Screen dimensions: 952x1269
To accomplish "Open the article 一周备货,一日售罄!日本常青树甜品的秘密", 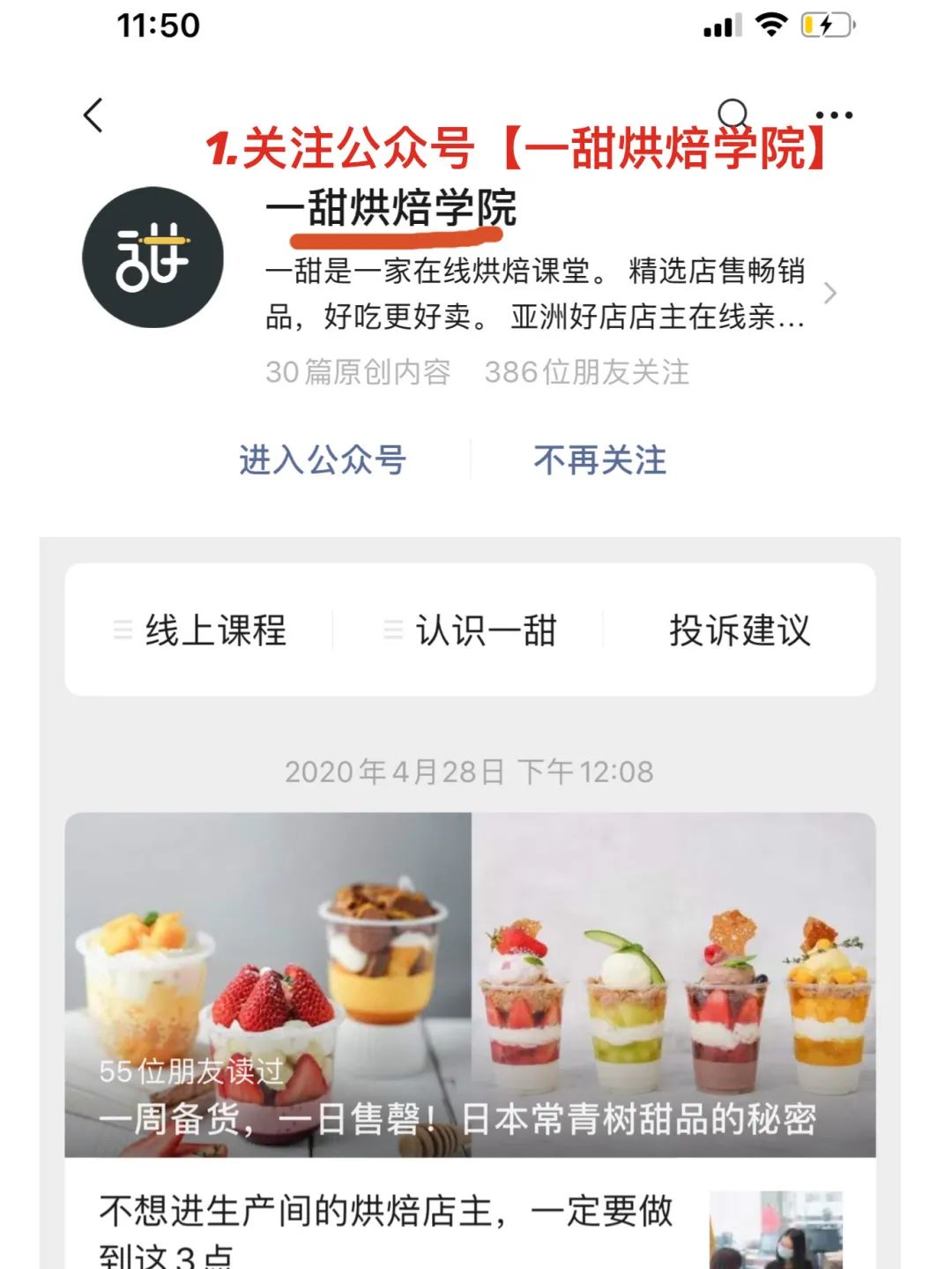I will tap(470, 983).
